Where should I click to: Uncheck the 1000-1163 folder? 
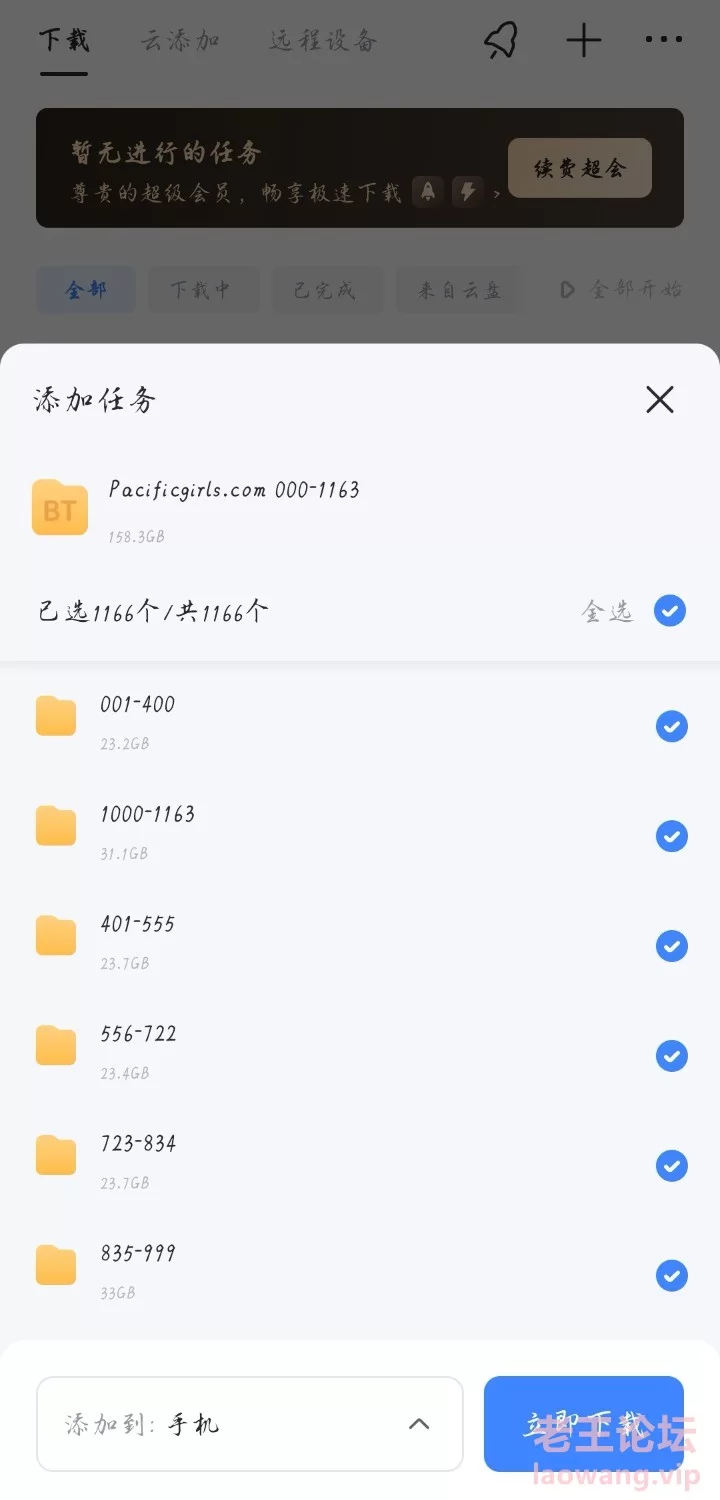[x=672, y=836]
